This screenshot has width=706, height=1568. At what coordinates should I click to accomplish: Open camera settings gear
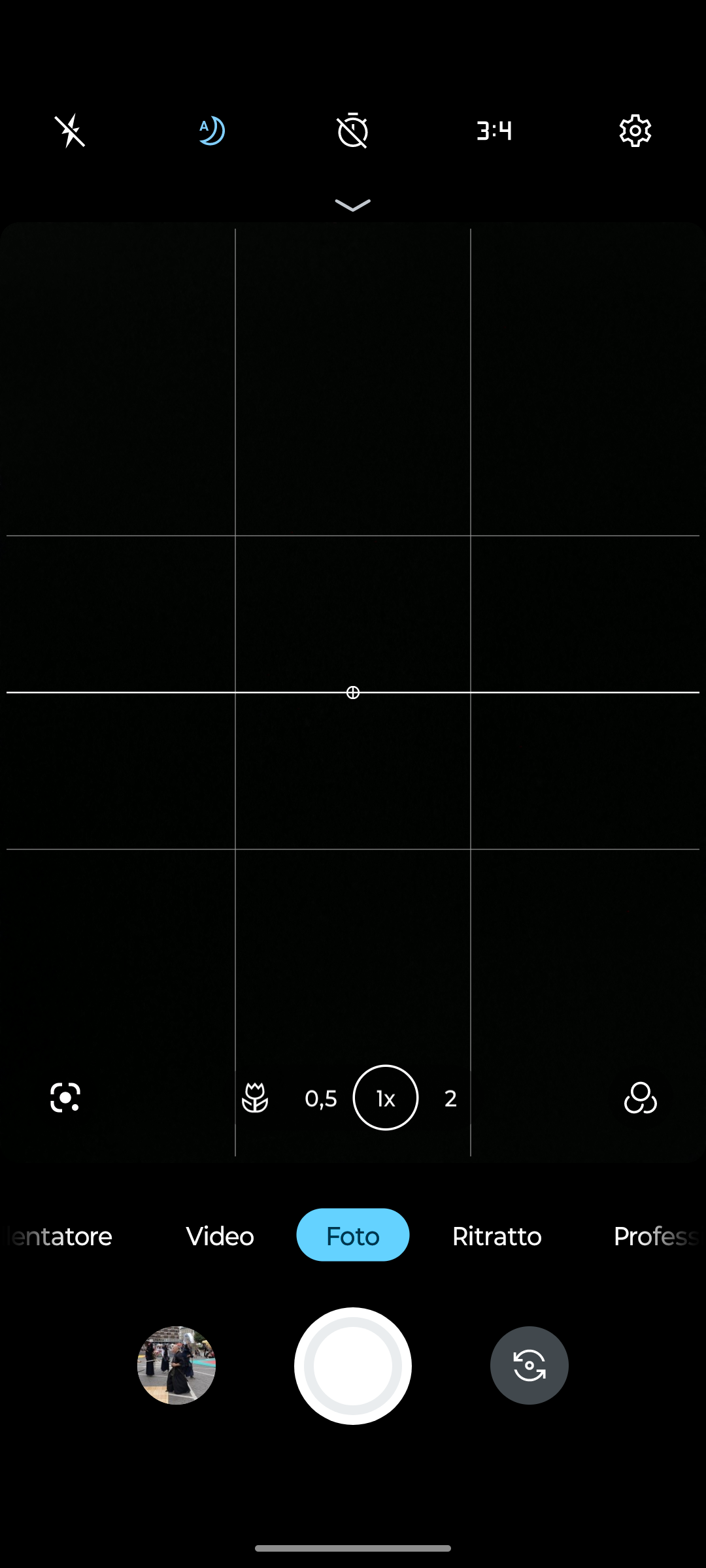point(635,131)
